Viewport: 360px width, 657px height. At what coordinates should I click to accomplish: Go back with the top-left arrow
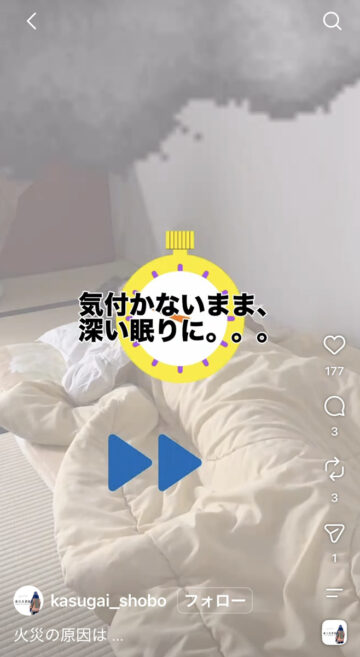point(32,21)
